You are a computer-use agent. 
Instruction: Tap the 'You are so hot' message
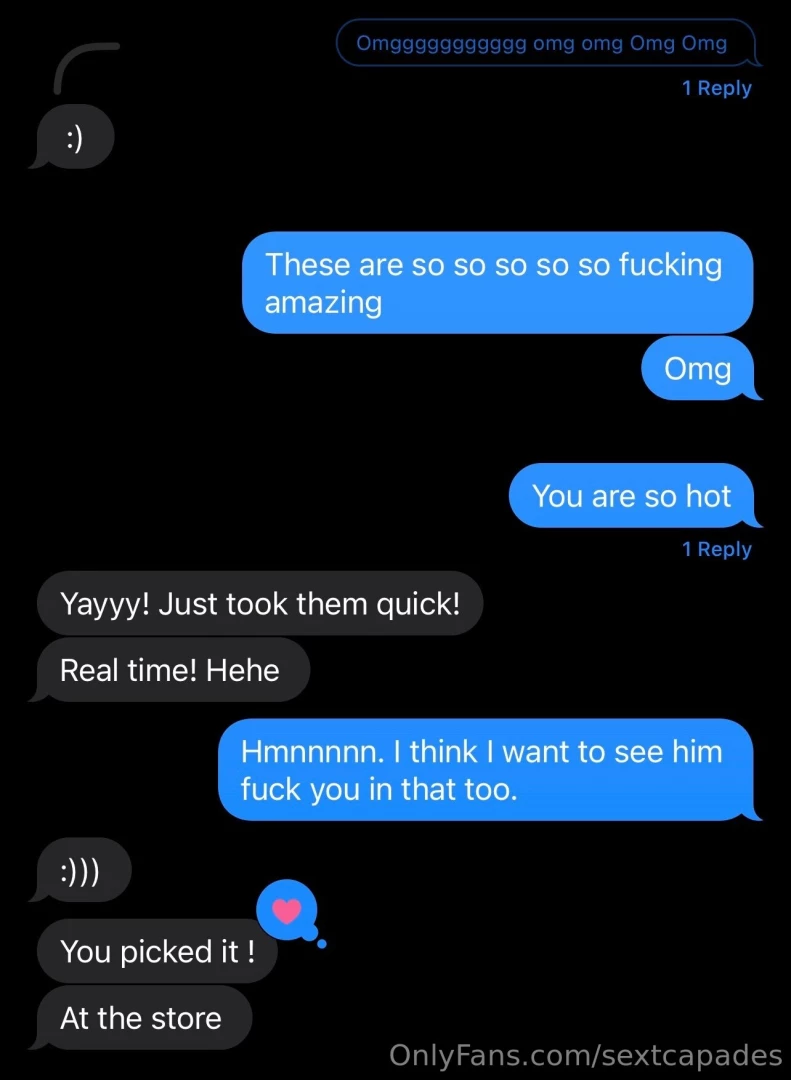tap(634, 495)
